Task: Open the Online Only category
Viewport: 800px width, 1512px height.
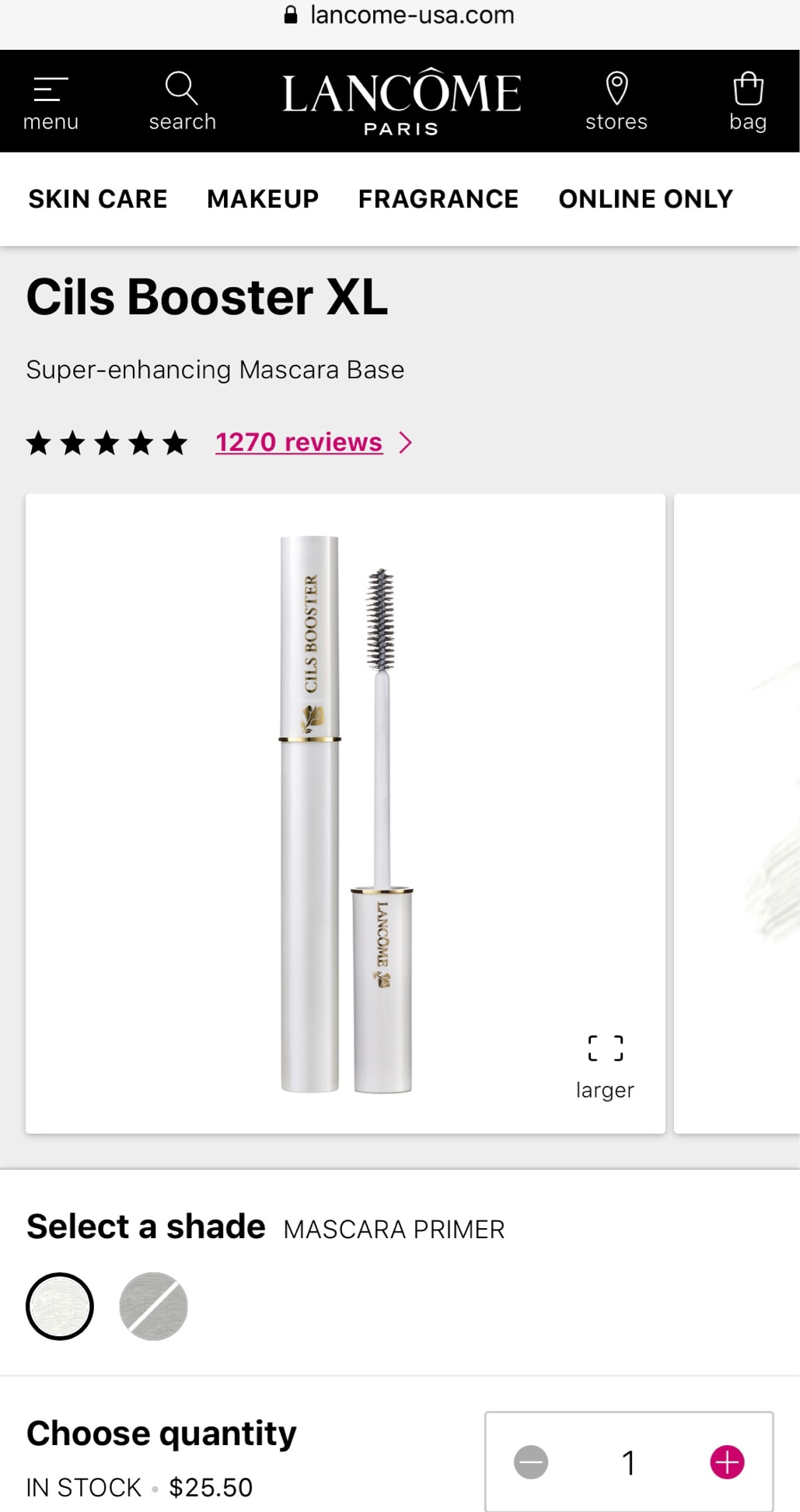Action: click(x=645, y=199)
